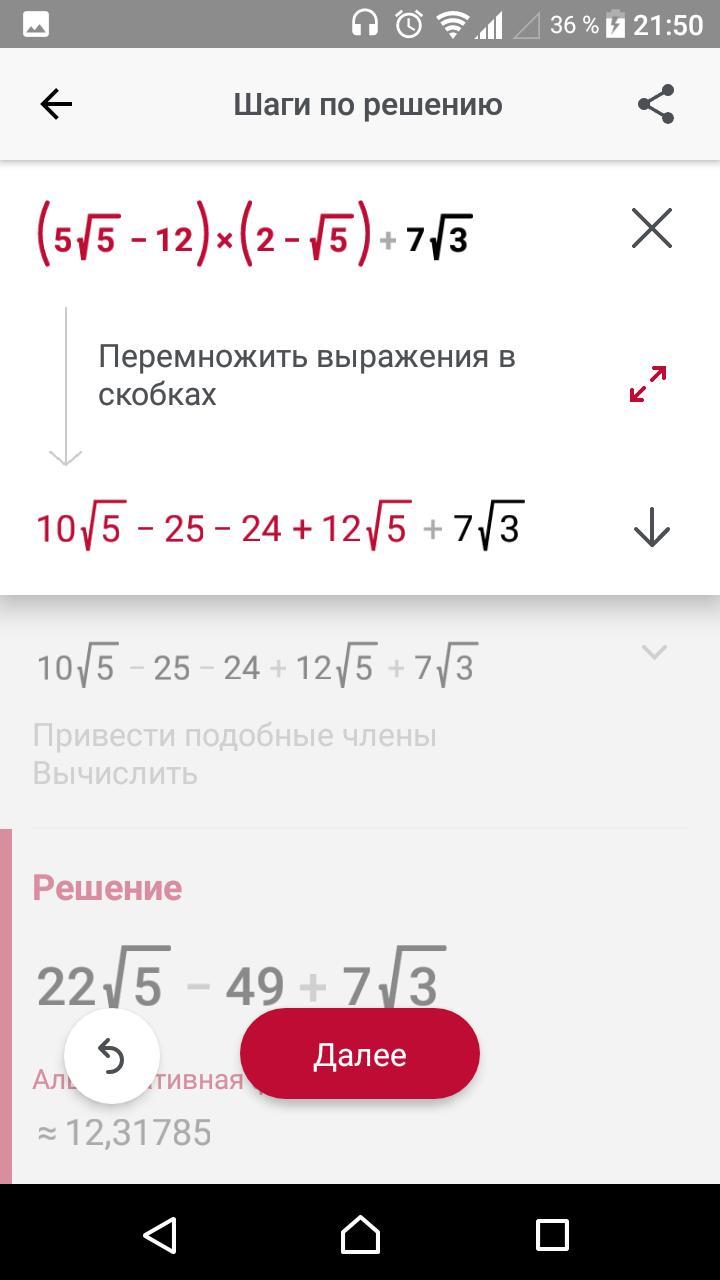Open recent apps from navigation bar
Viewport: 720px width, 1280px height.
pyautogui.click(x=552, y=1235)
